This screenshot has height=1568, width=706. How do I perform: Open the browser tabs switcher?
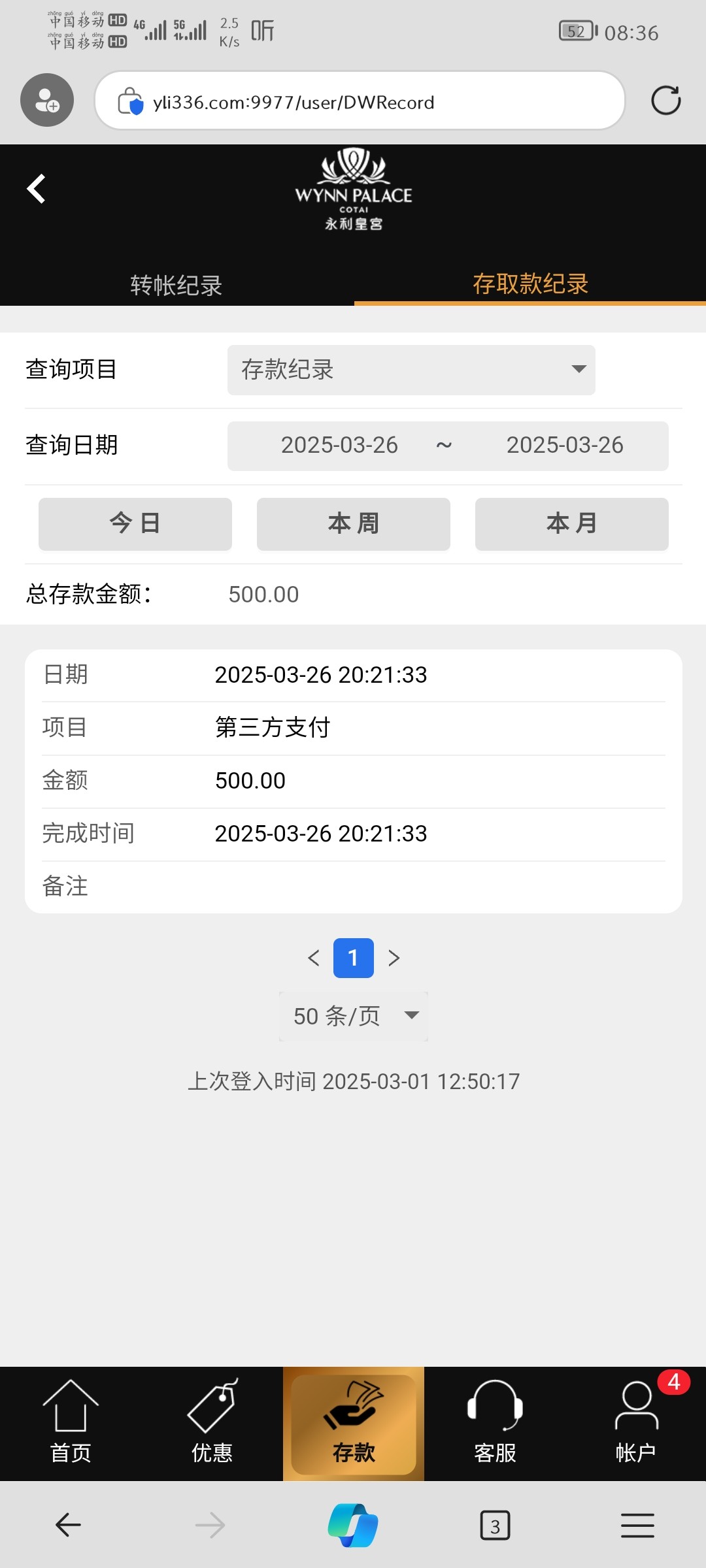click(x=495, y=1526)
